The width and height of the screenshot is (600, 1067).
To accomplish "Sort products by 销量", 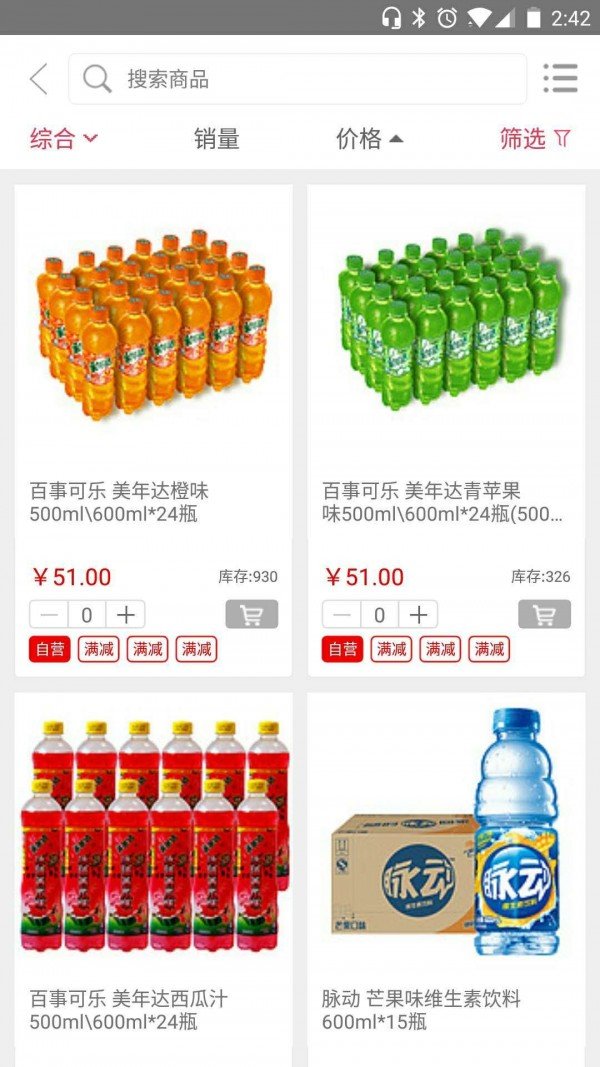I will (217, 139).
